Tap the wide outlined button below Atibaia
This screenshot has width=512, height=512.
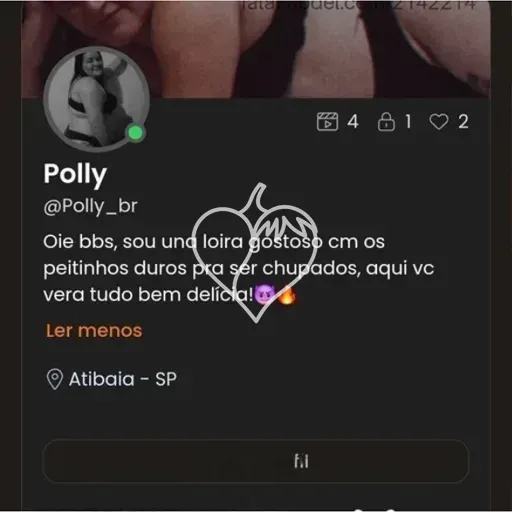pyautogui.click(x=256, y=461)
